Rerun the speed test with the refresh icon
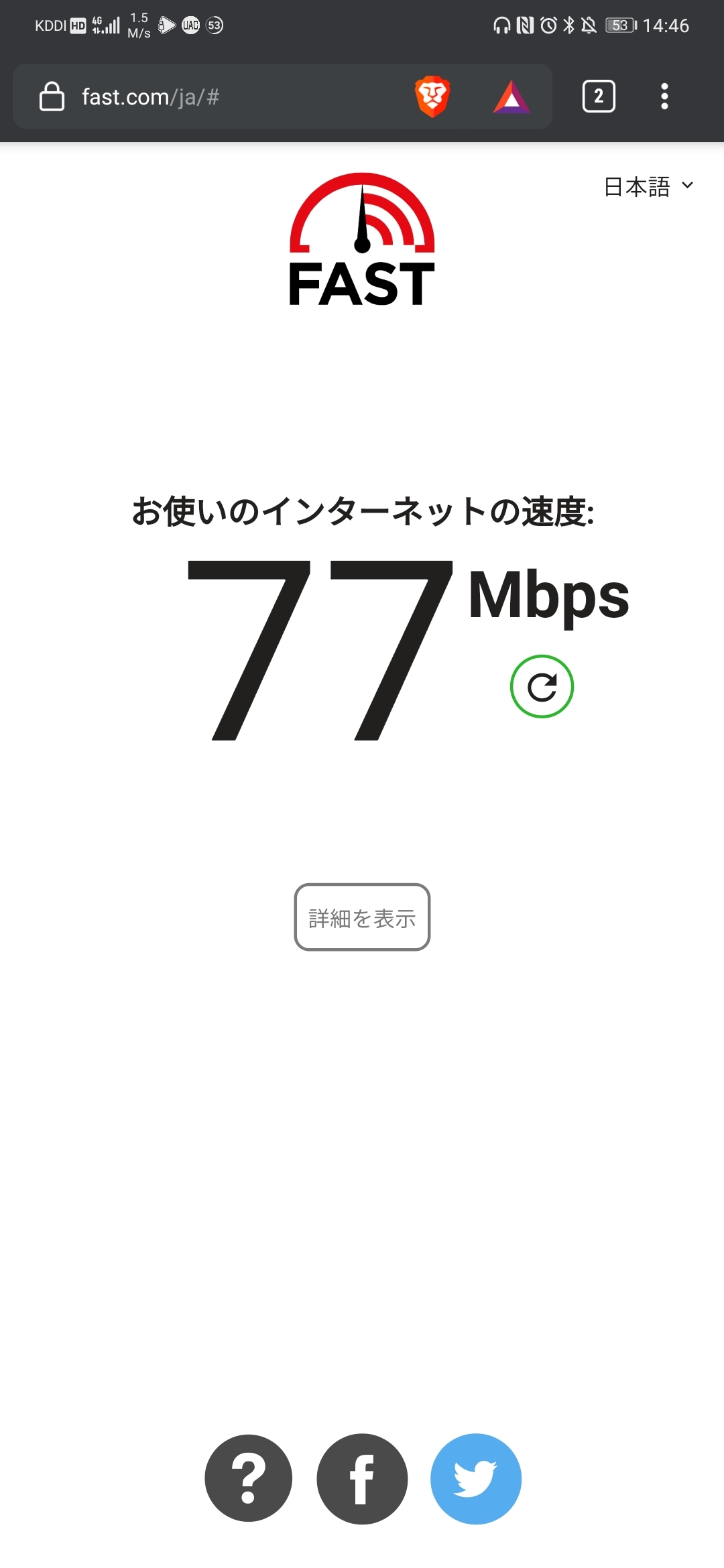The height and width of the screenshot is (1568, 724). click(542, 687)
